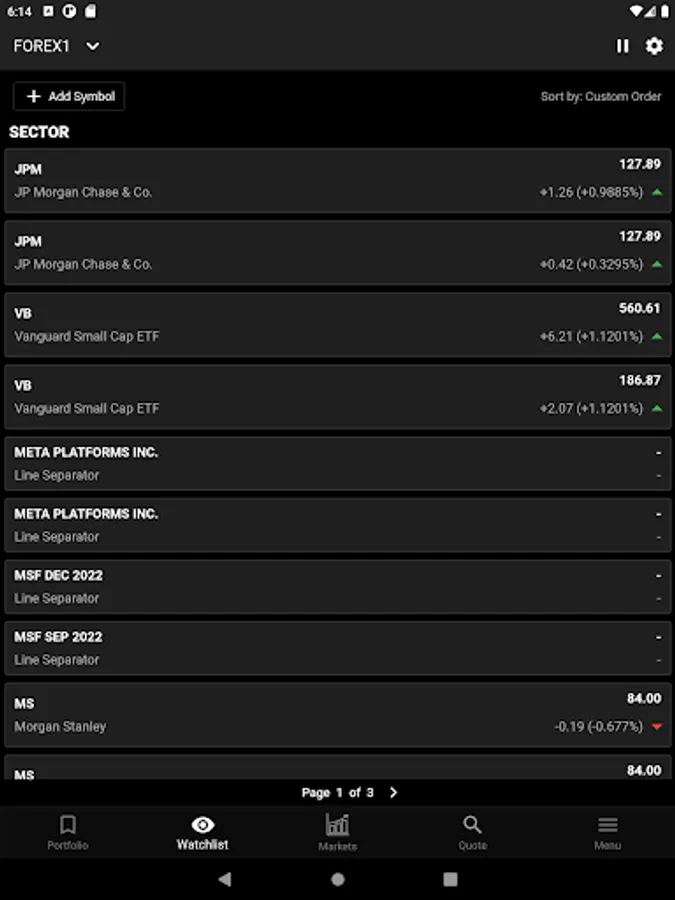This screenshot has width=675, height=900.
Task: Open the VB quote priced 186.87
Action: click(x=338, y=397)
